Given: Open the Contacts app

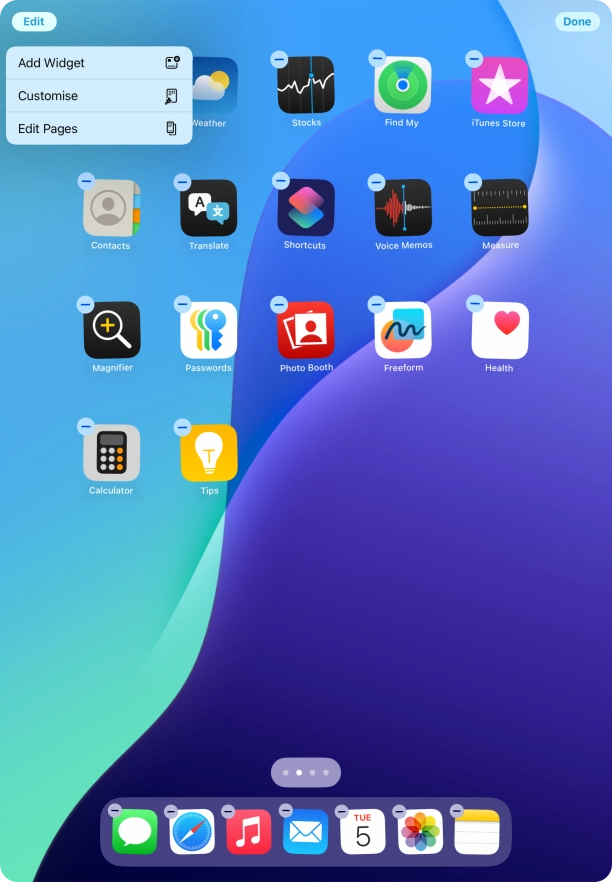Looking at the screenshot, I should (x=111, y=208).
